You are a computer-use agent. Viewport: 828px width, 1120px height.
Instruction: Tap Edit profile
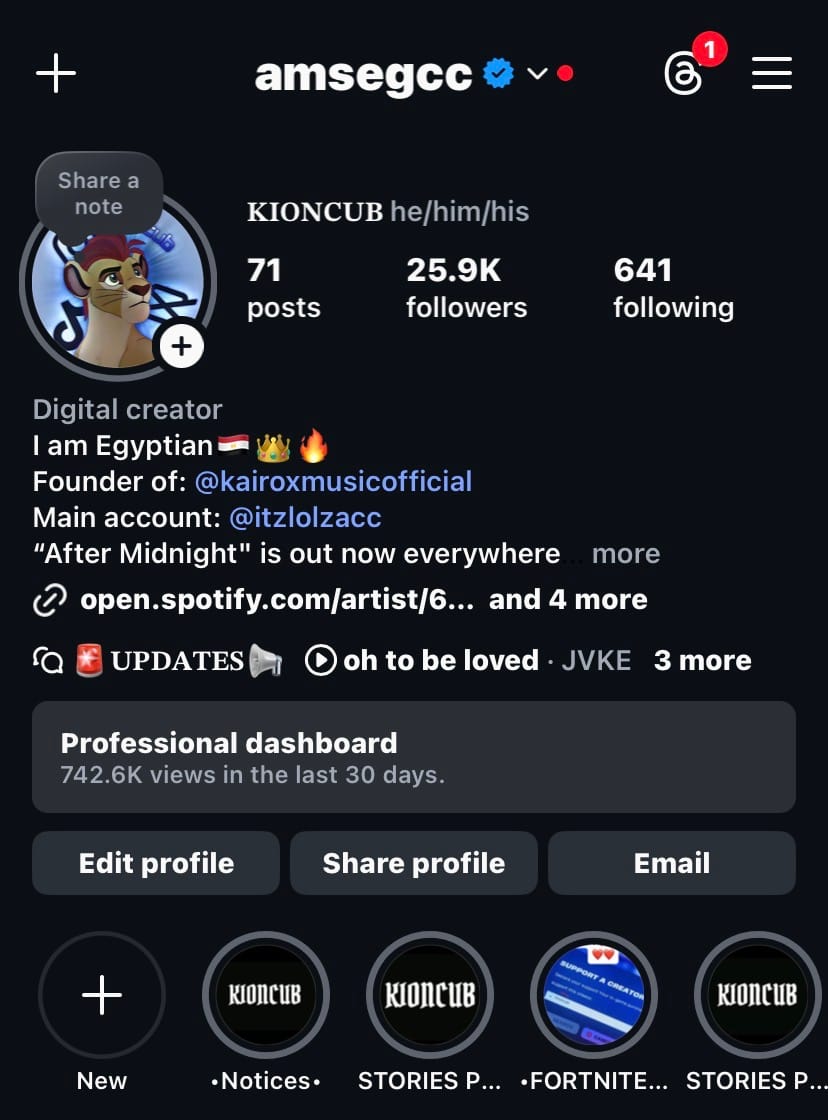click(156, 863)
